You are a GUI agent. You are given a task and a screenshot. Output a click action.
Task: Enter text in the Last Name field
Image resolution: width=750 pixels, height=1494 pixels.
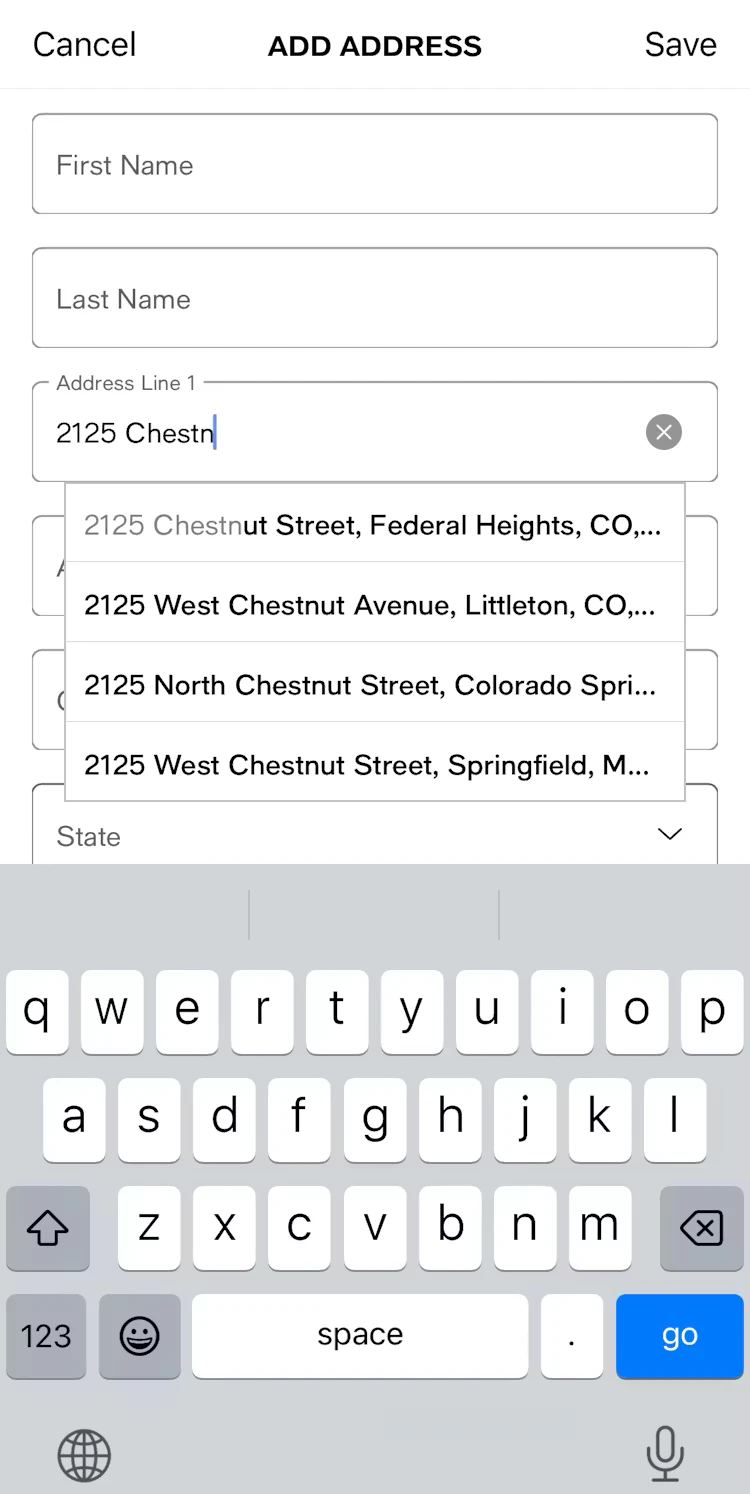(x=374, y=298)
